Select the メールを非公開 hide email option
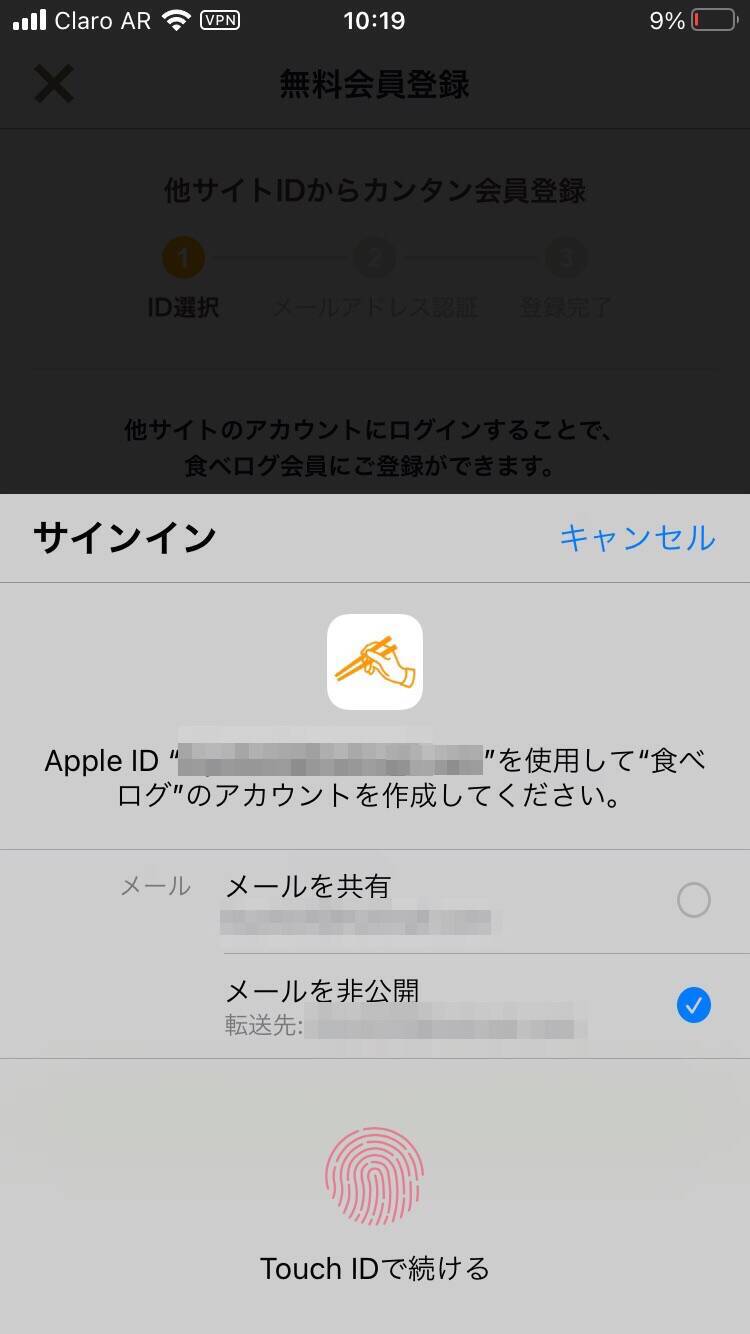This screenshot has width=750, height=1334. [693, 1004]
